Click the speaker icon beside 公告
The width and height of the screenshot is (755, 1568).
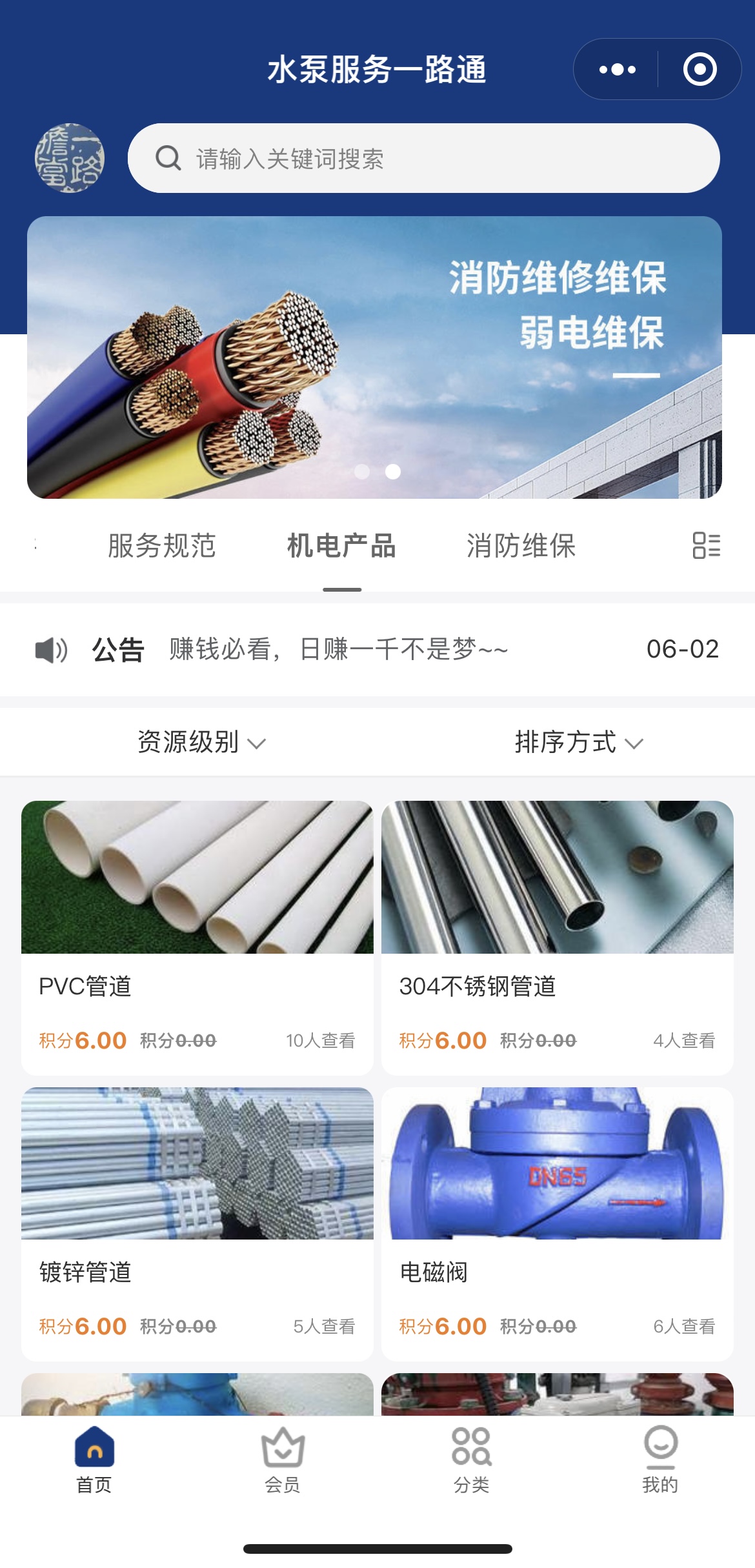pyautogui.click(x=52, y=650)
